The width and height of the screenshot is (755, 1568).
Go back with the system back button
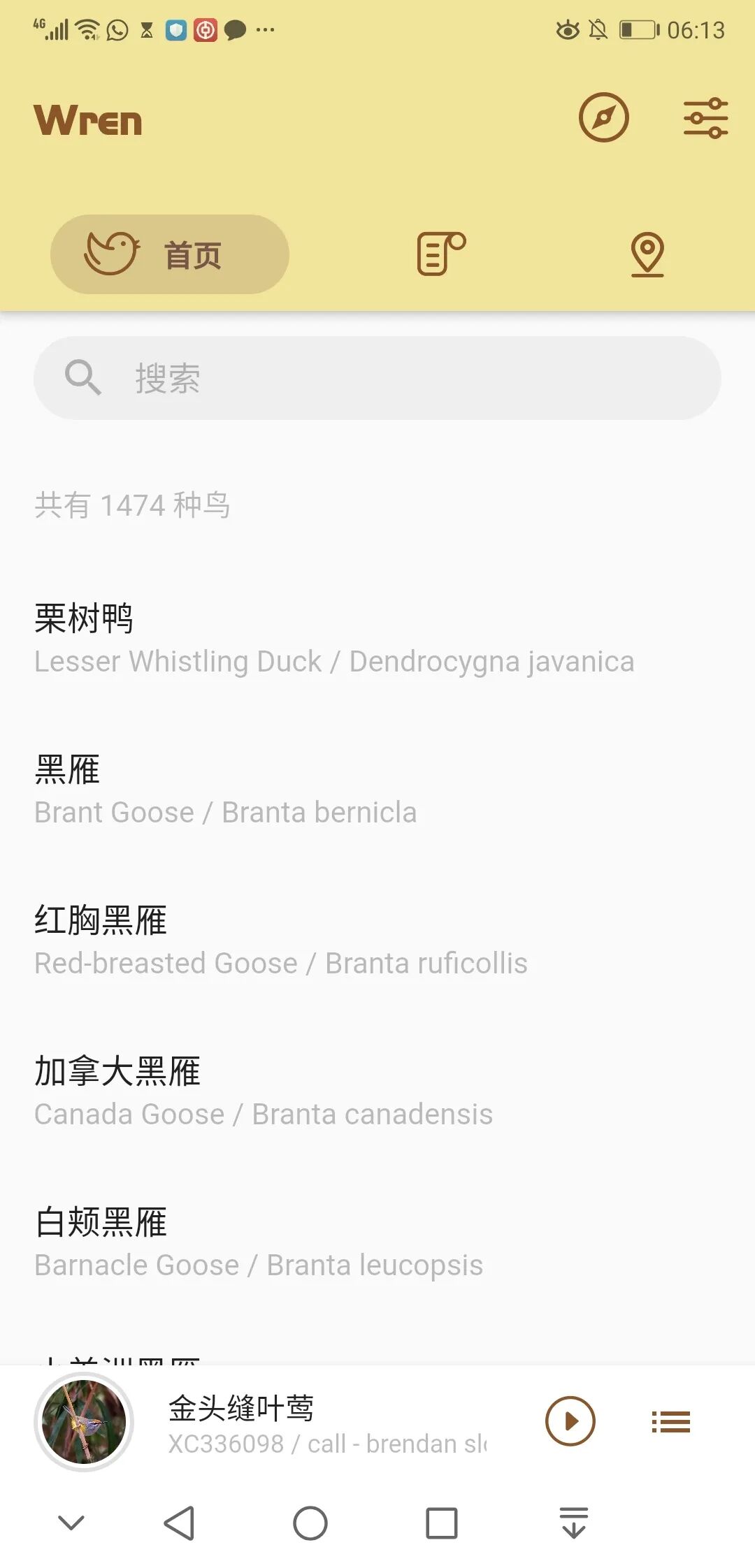coord(179,1523)
